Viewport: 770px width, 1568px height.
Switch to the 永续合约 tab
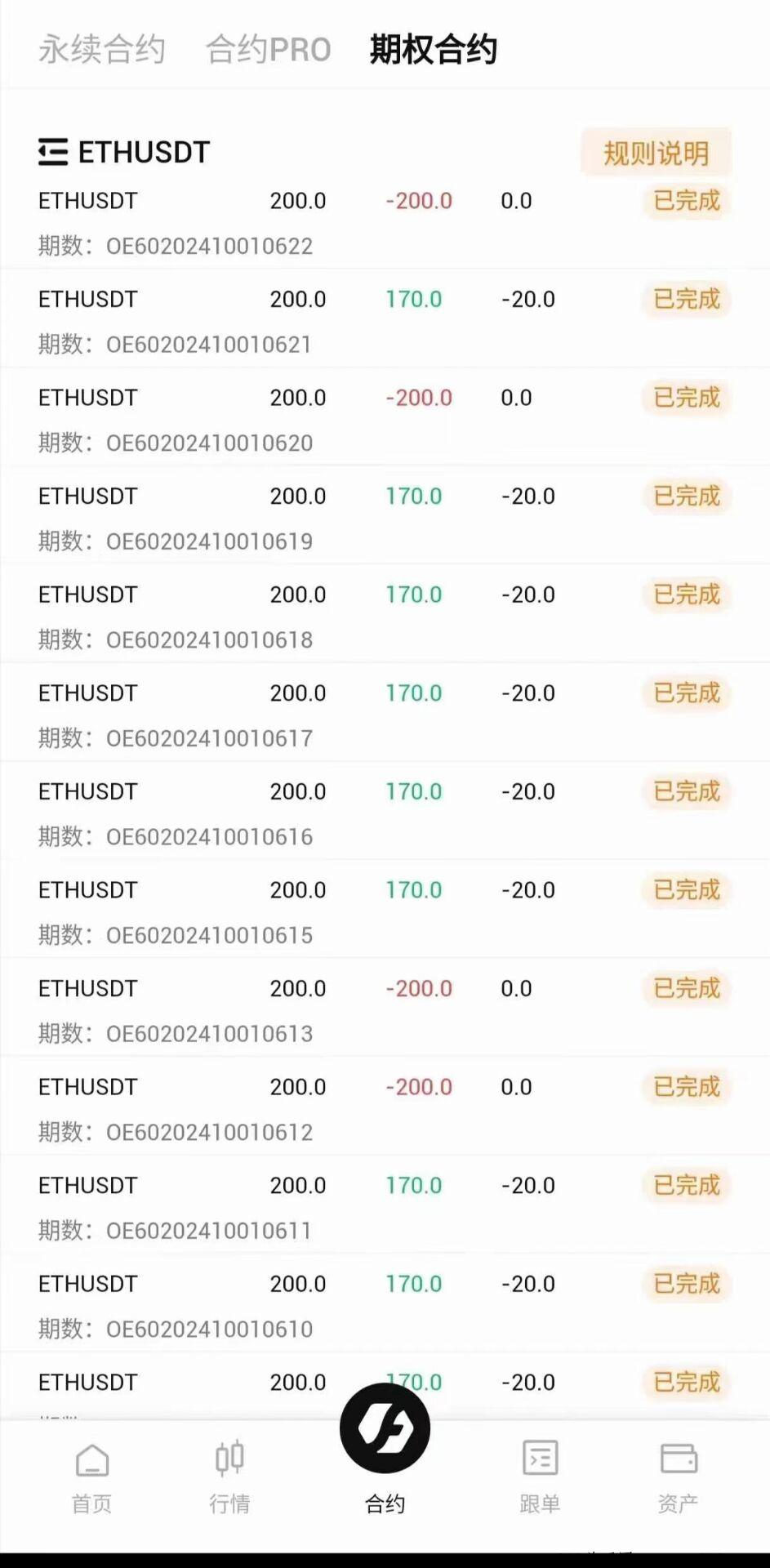coord(102,50)
